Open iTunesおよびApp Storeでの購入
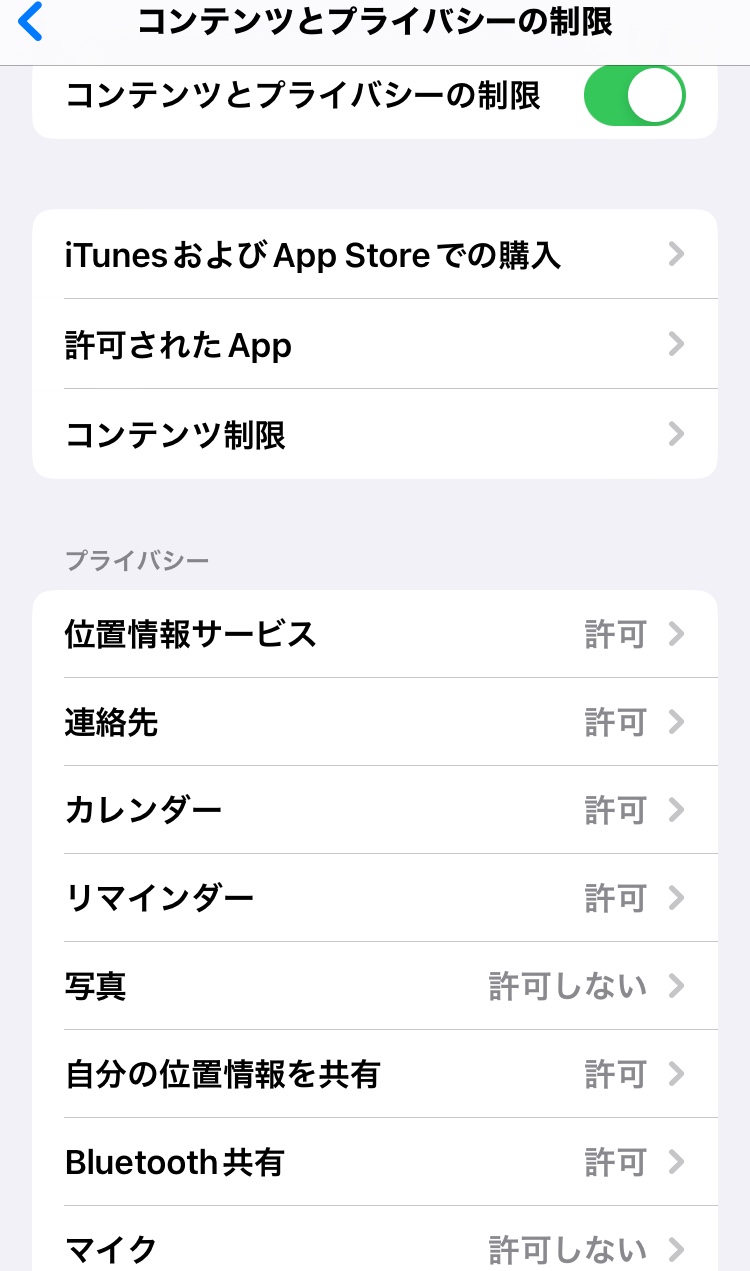 [x=375, y=255]
